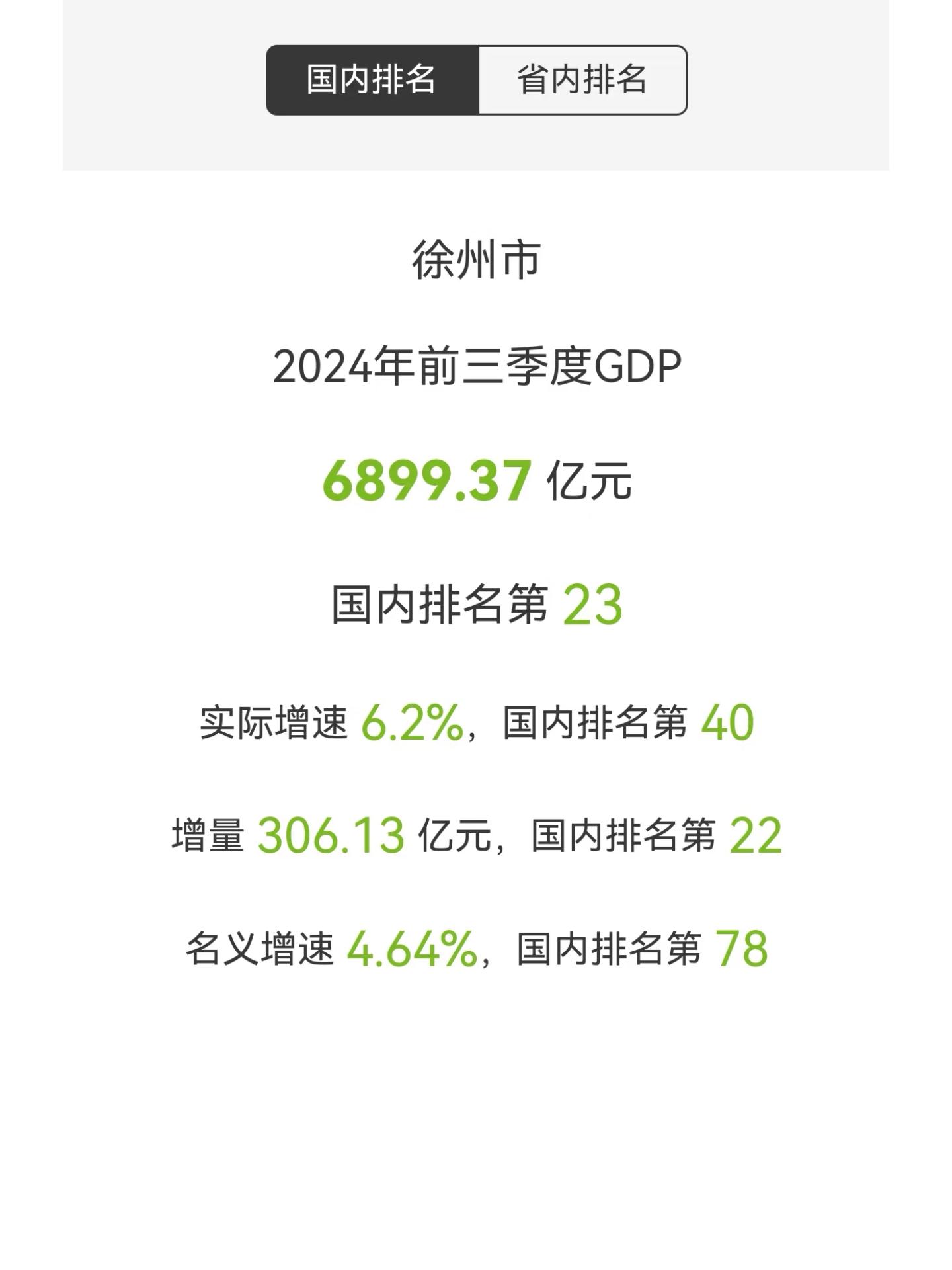Viewport: 952px width, 1270px height.
Task: Select the 国内排名 tab
Action: pyautogui.click(x=372, y=80)
